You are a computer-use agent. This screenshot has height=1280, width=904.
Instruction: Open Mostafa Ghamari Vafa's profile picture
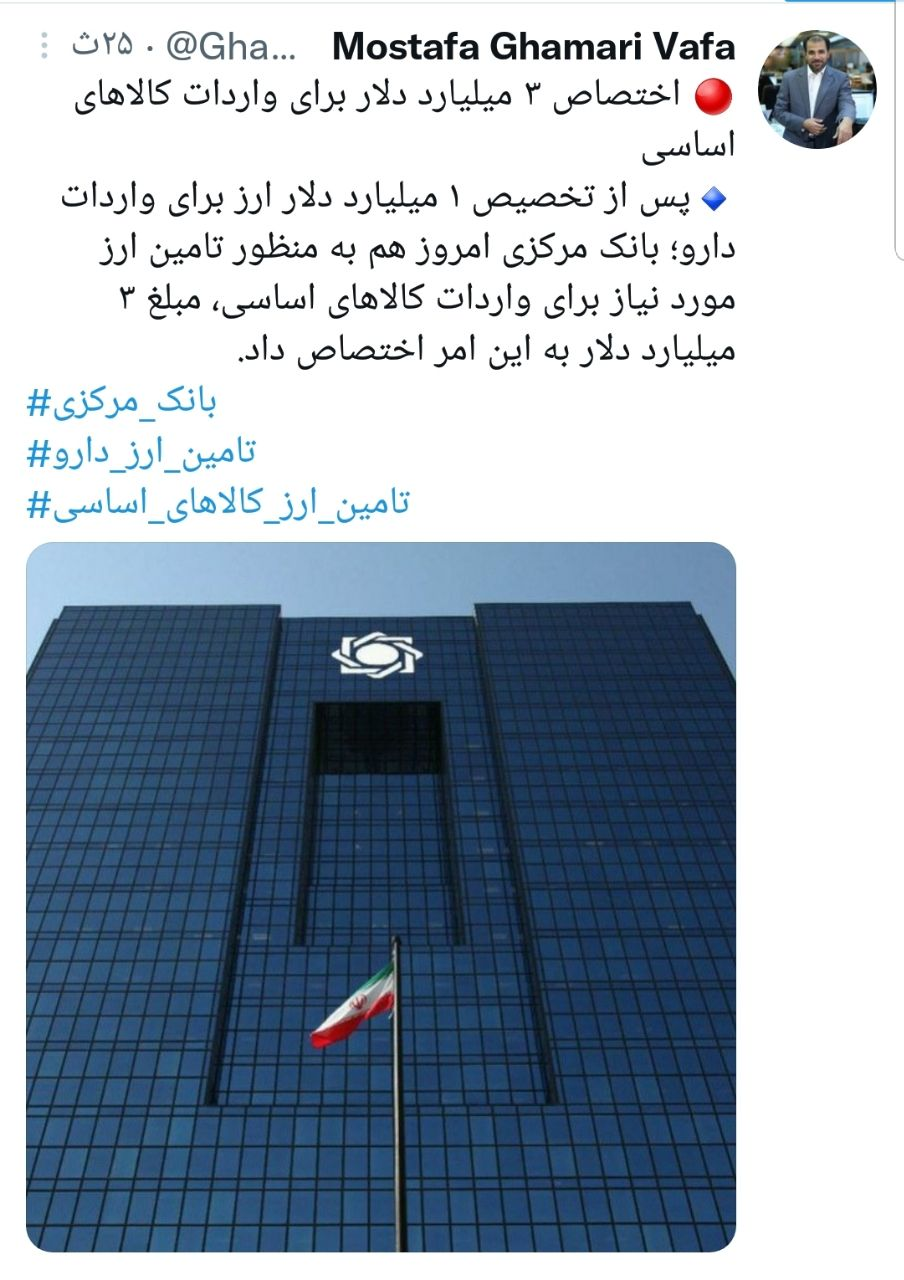click(x=817, y=90)
